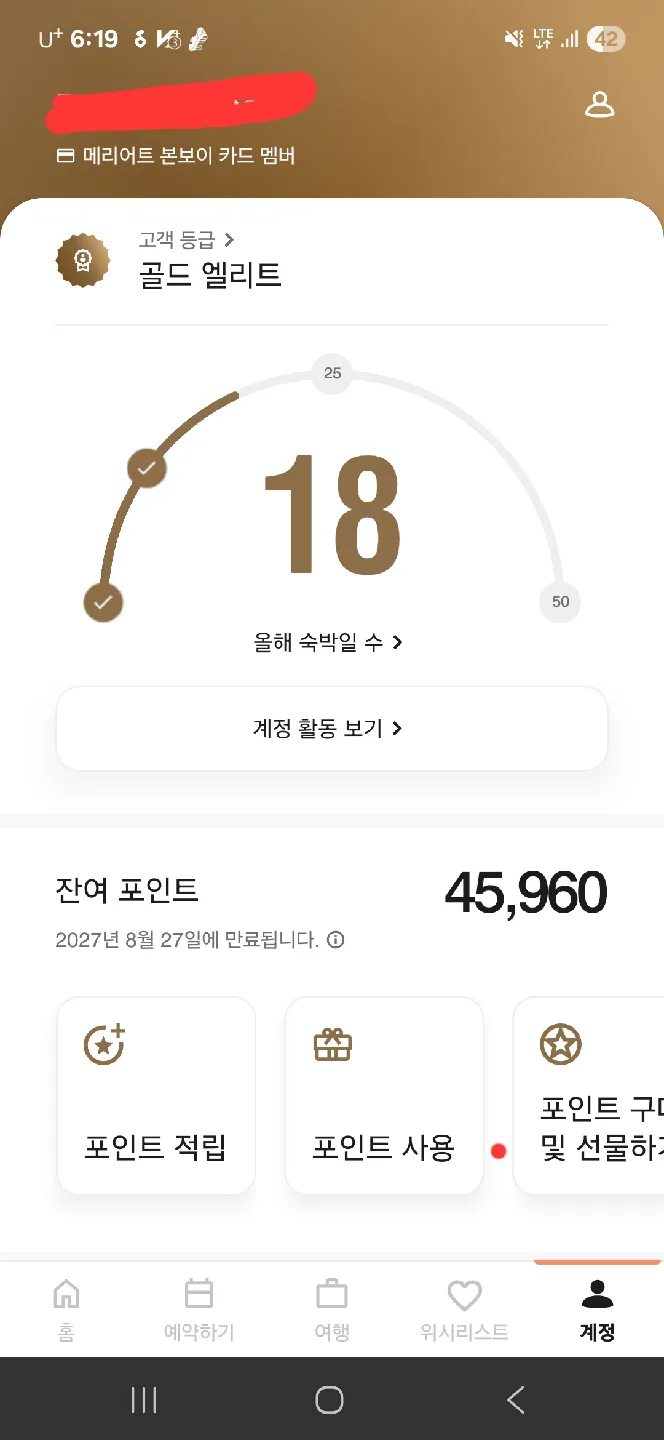Tap 계정 활동 보기 button

pyautogui.click(x=331, y=728)
